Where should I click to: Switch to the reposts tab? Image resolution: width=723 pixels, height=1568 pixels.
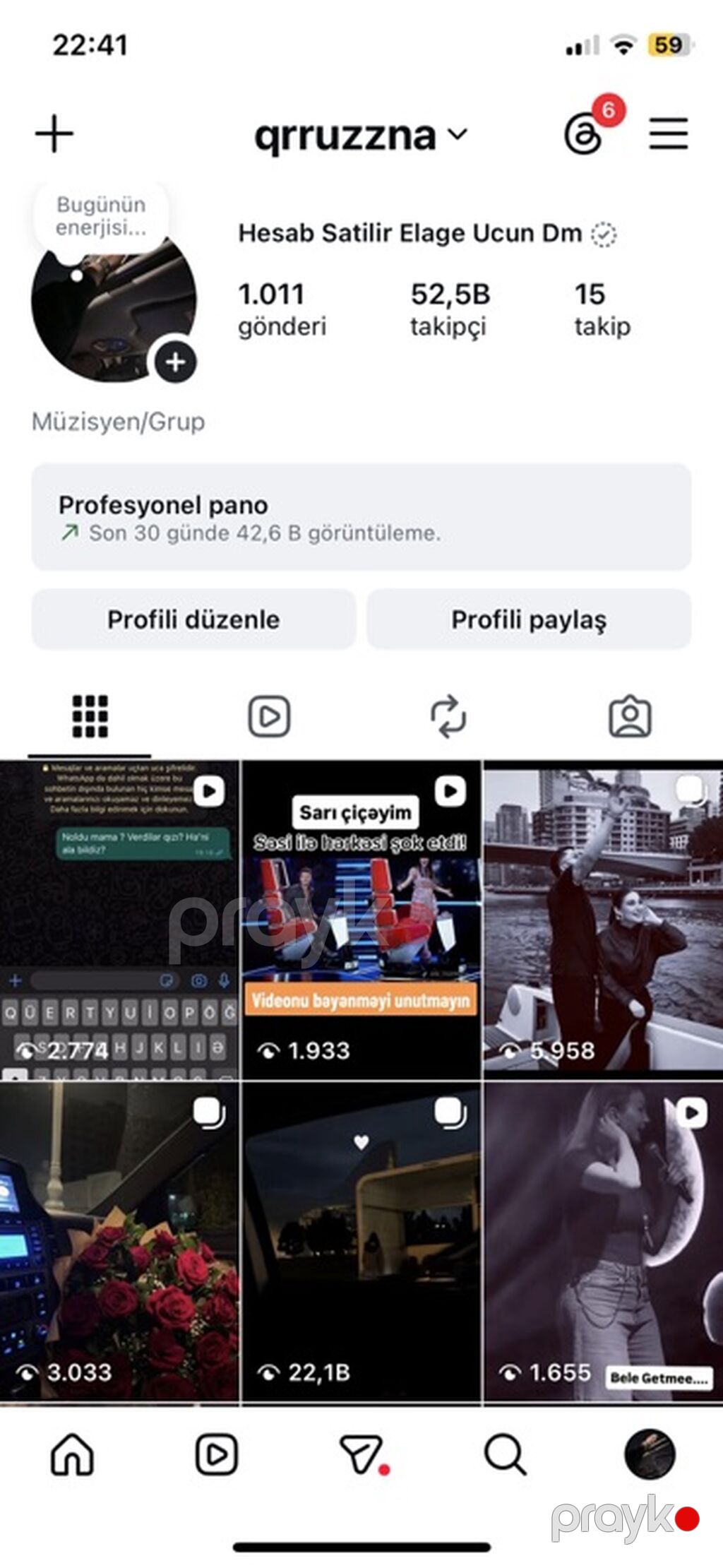pos(448,717)
